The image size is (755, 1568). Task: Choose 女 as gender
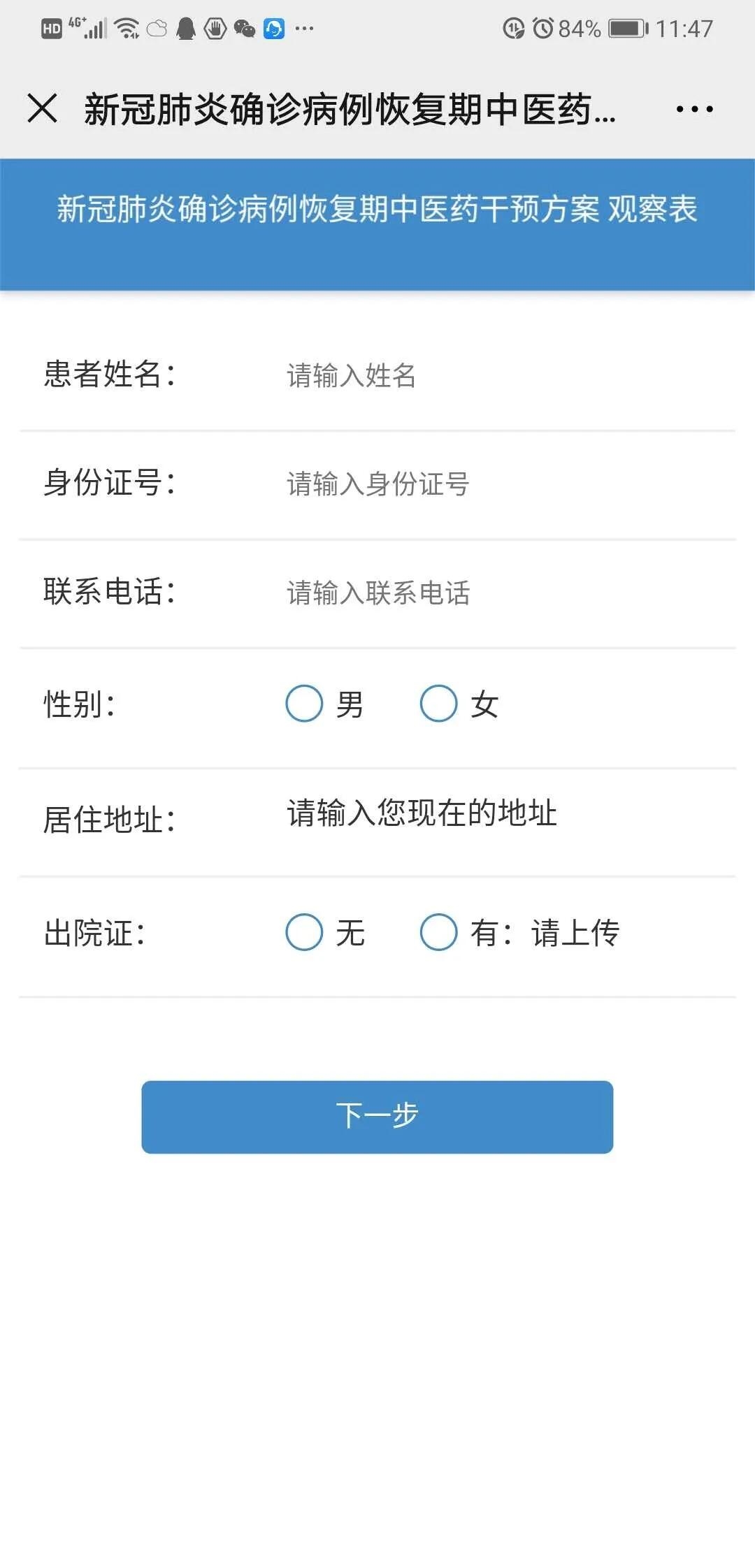439,704
